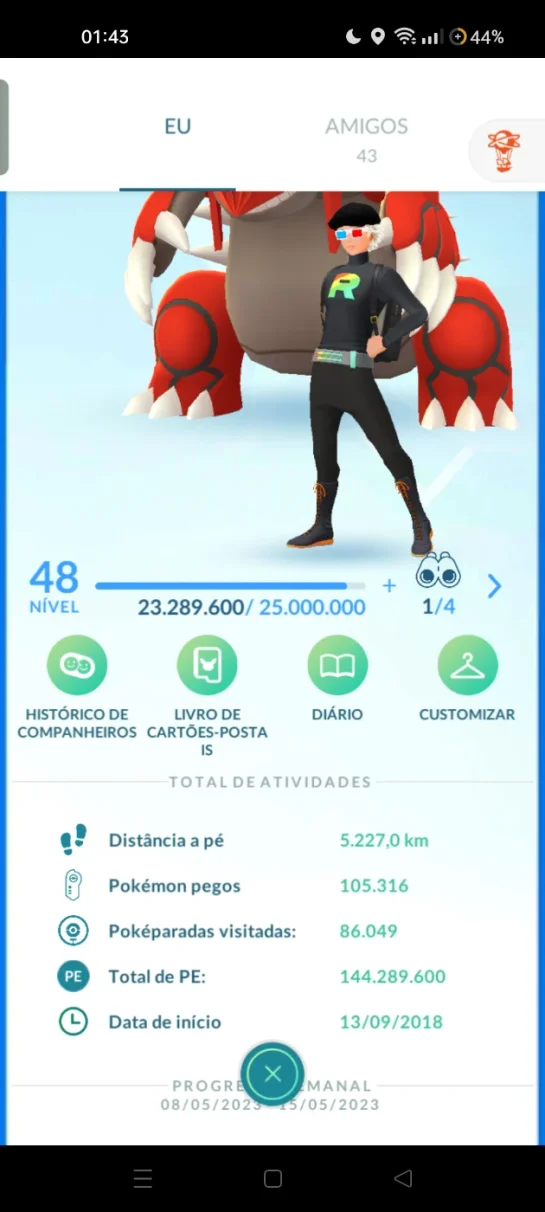Close the profile with the X button
The image size is (545, 1212).
coord(272,1074)
